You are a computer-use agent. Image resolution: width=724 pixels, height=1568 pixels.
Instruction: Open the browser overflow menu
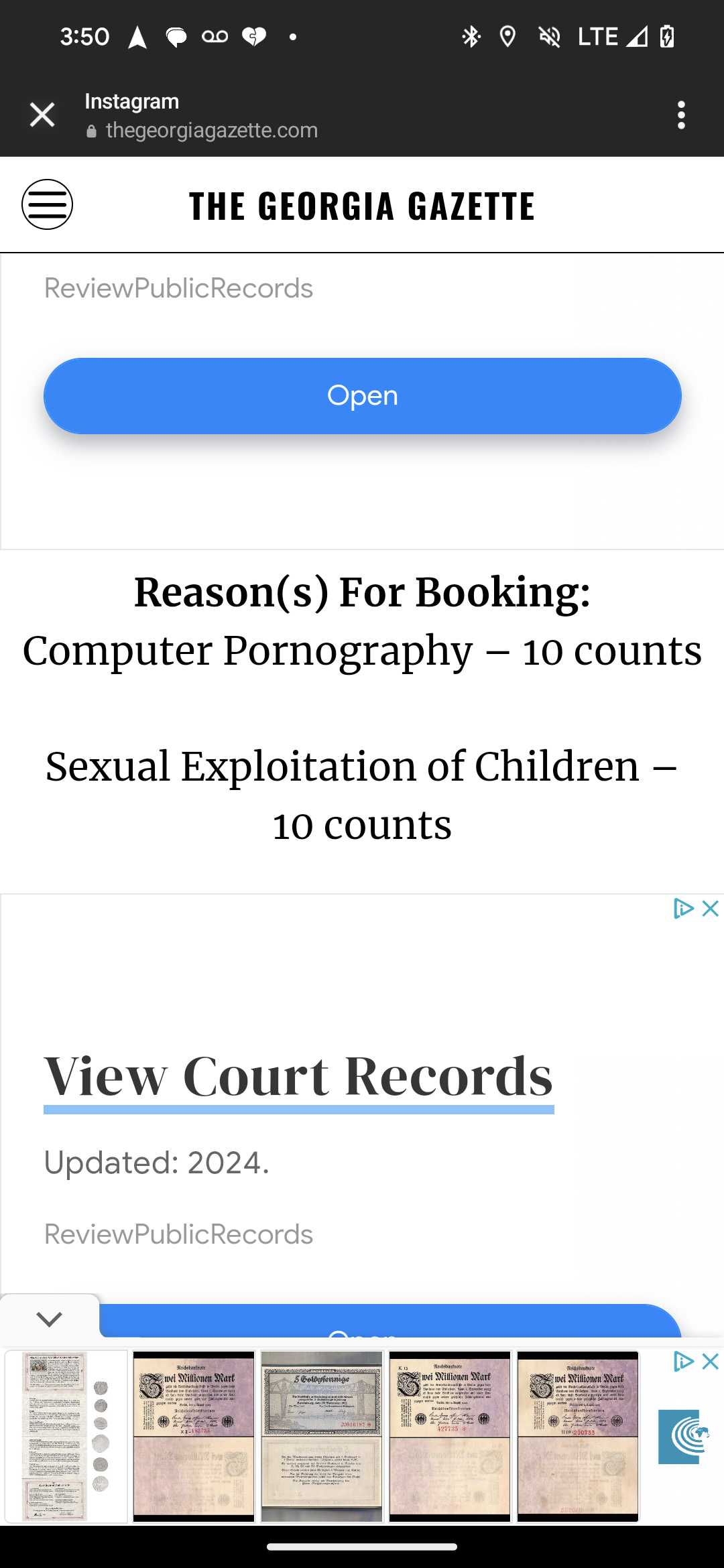681,115
